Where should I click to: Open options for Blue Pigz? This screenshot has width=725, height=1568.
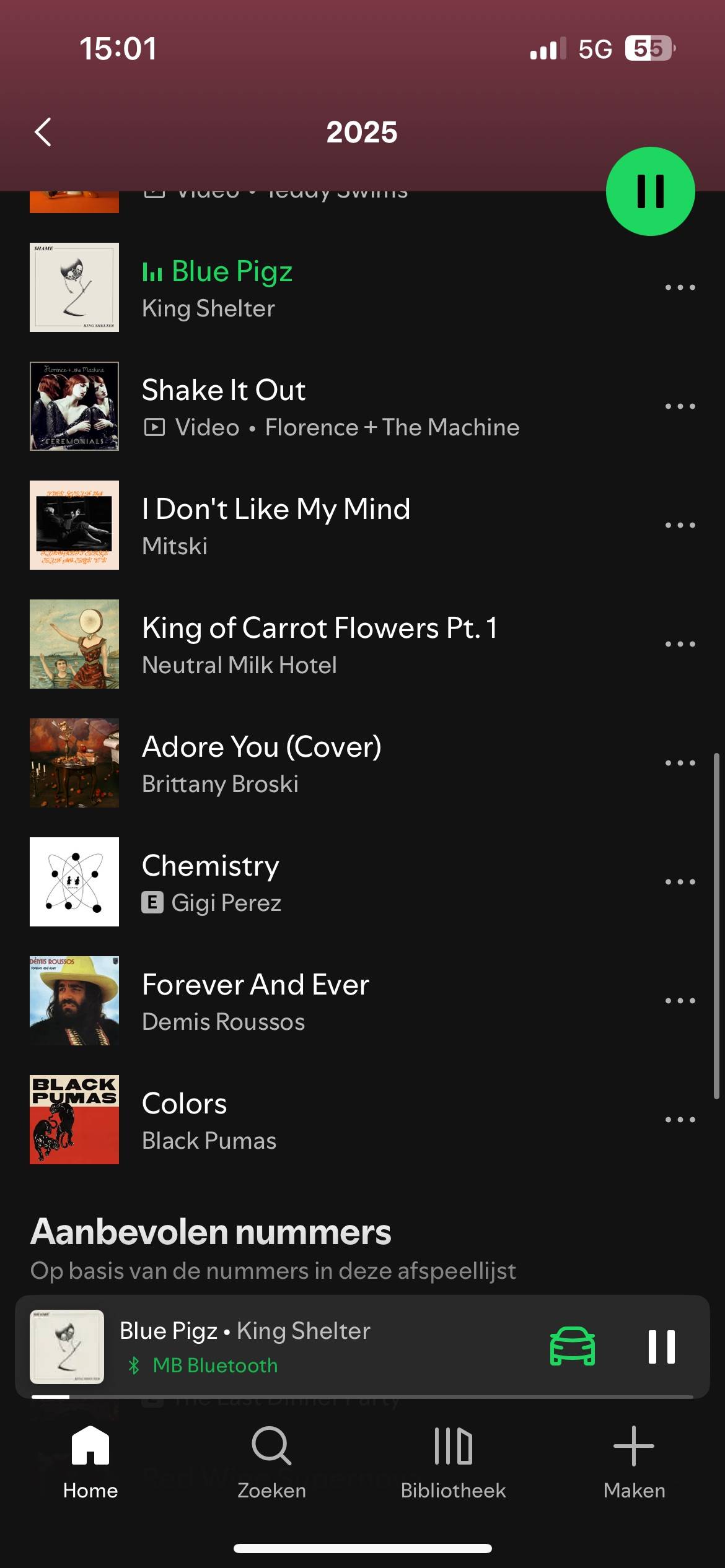tap(680, 287)
